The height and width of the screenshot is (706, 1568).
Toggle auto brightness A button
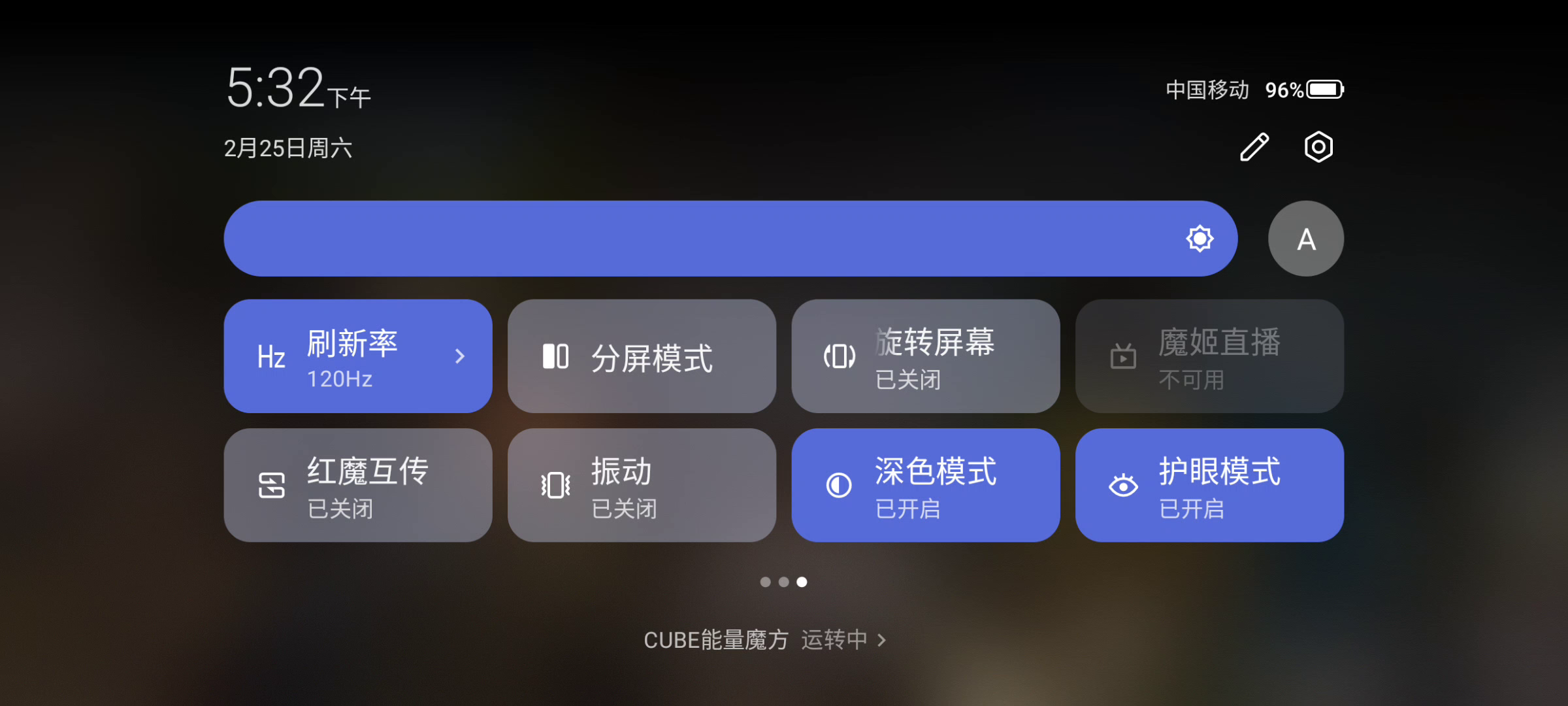(1305, 239)
